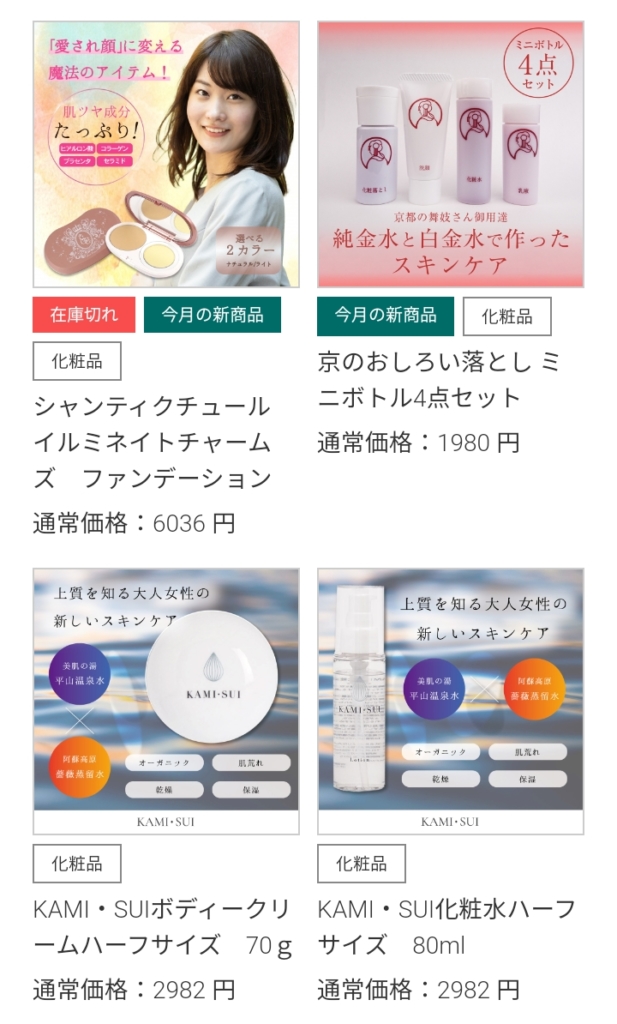Image resolution: width=617 pixels, height=1024 pixels.
Task: Open 京のおしろい落とし ミニボトル4点セット title
Action: coord(438,379)
